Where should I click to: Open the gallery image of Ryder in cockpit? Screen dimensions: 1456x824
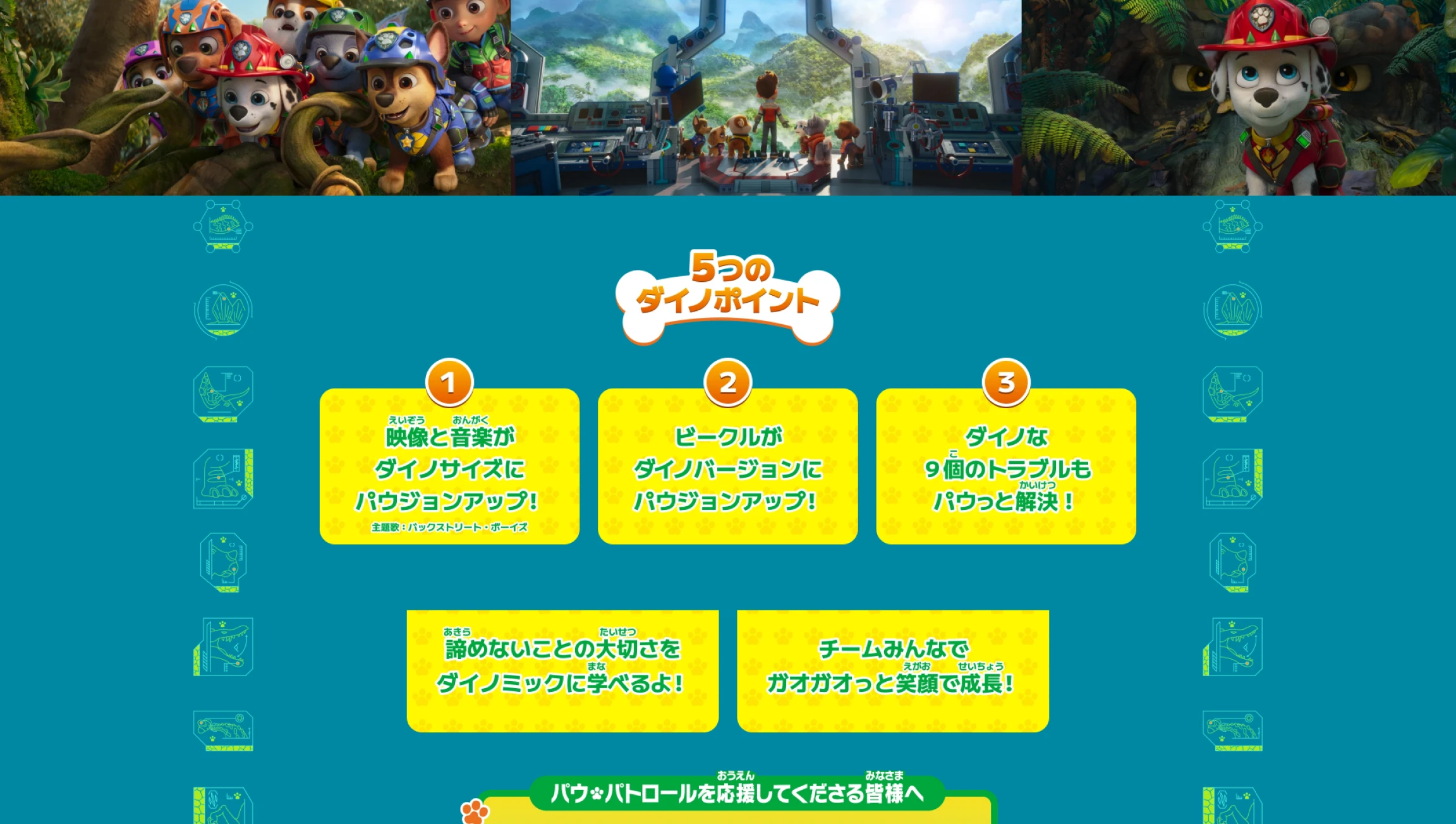click(x=766, y=97)
